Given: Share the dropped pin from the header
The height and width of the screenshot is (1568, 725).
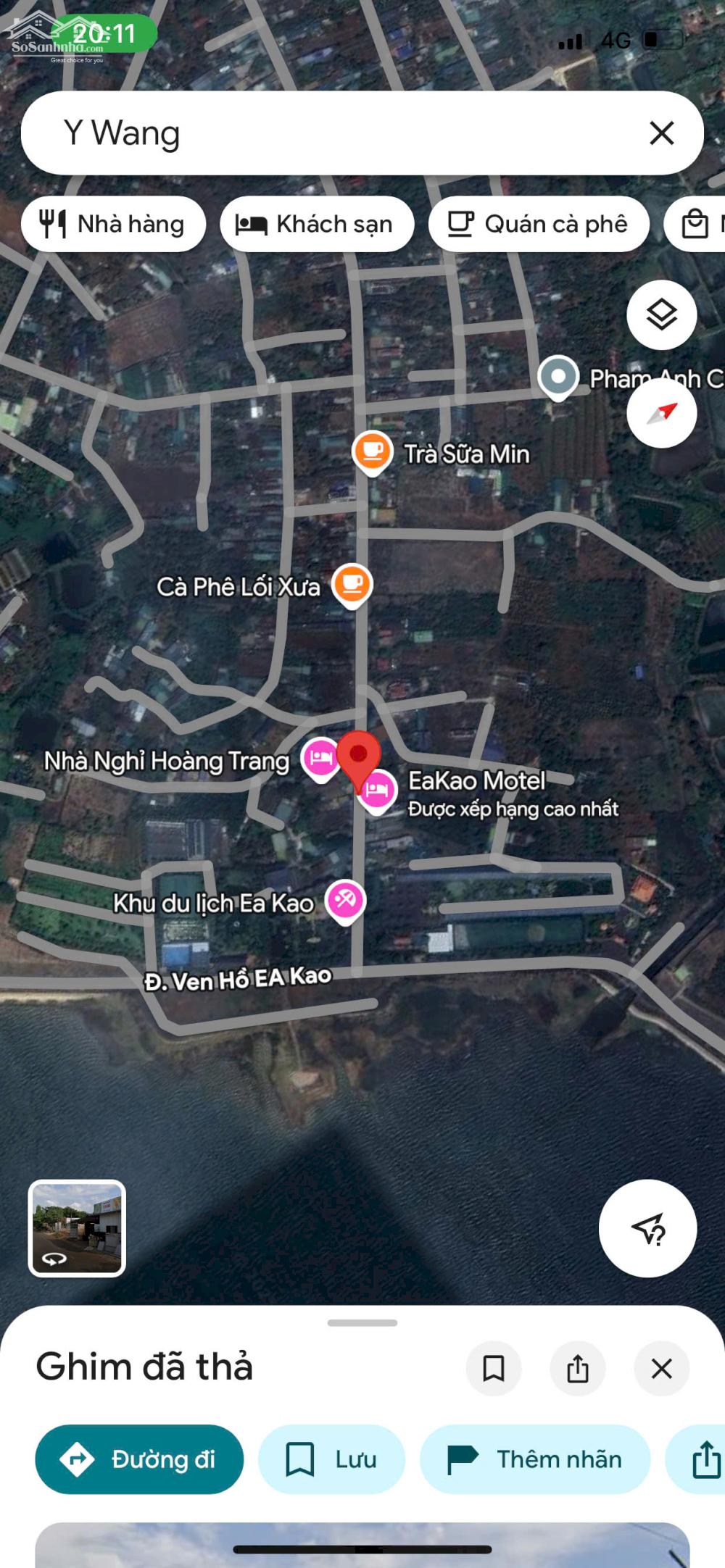Looking at the screenshot, I should click(578, 1369).
